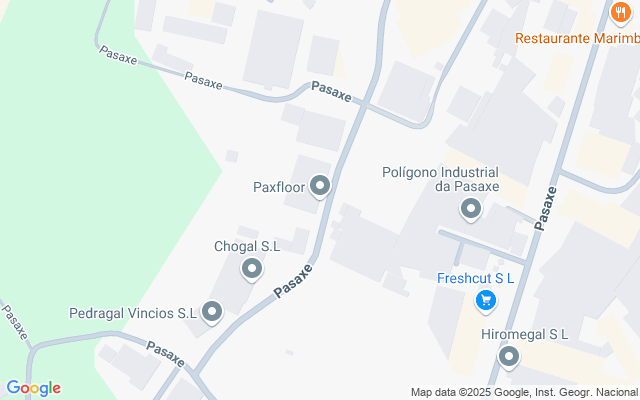Tap the Pedragal Vincios S.L. marker

[211, 313]
